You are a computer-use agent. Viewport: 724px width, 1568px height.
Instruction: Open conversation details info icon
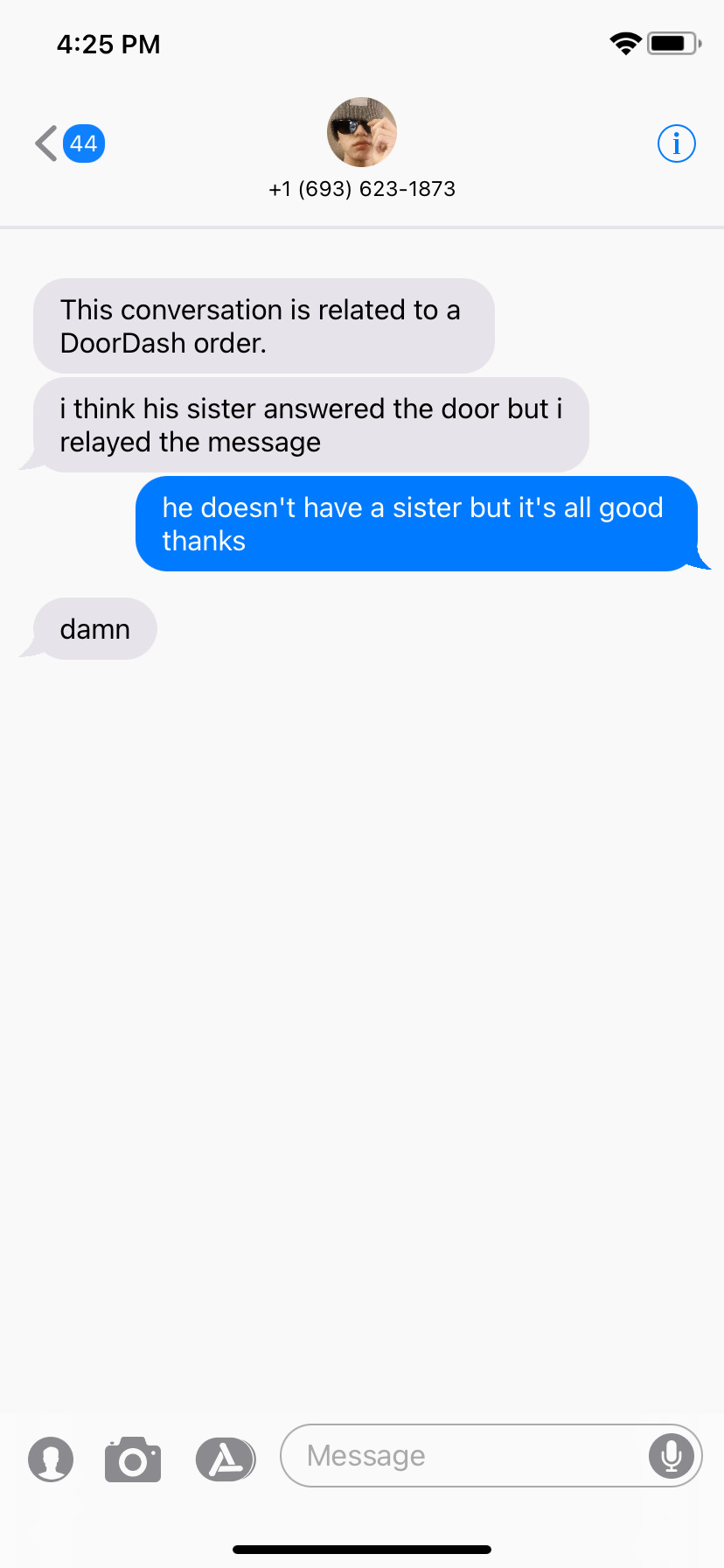(x=676, y=143)
